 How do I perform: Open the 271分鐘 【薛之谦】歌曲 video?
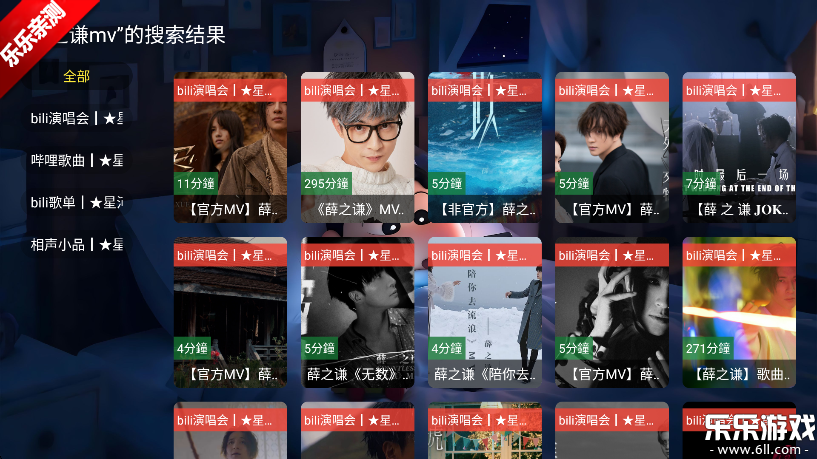pyautogui.click(x=739, y=312)
